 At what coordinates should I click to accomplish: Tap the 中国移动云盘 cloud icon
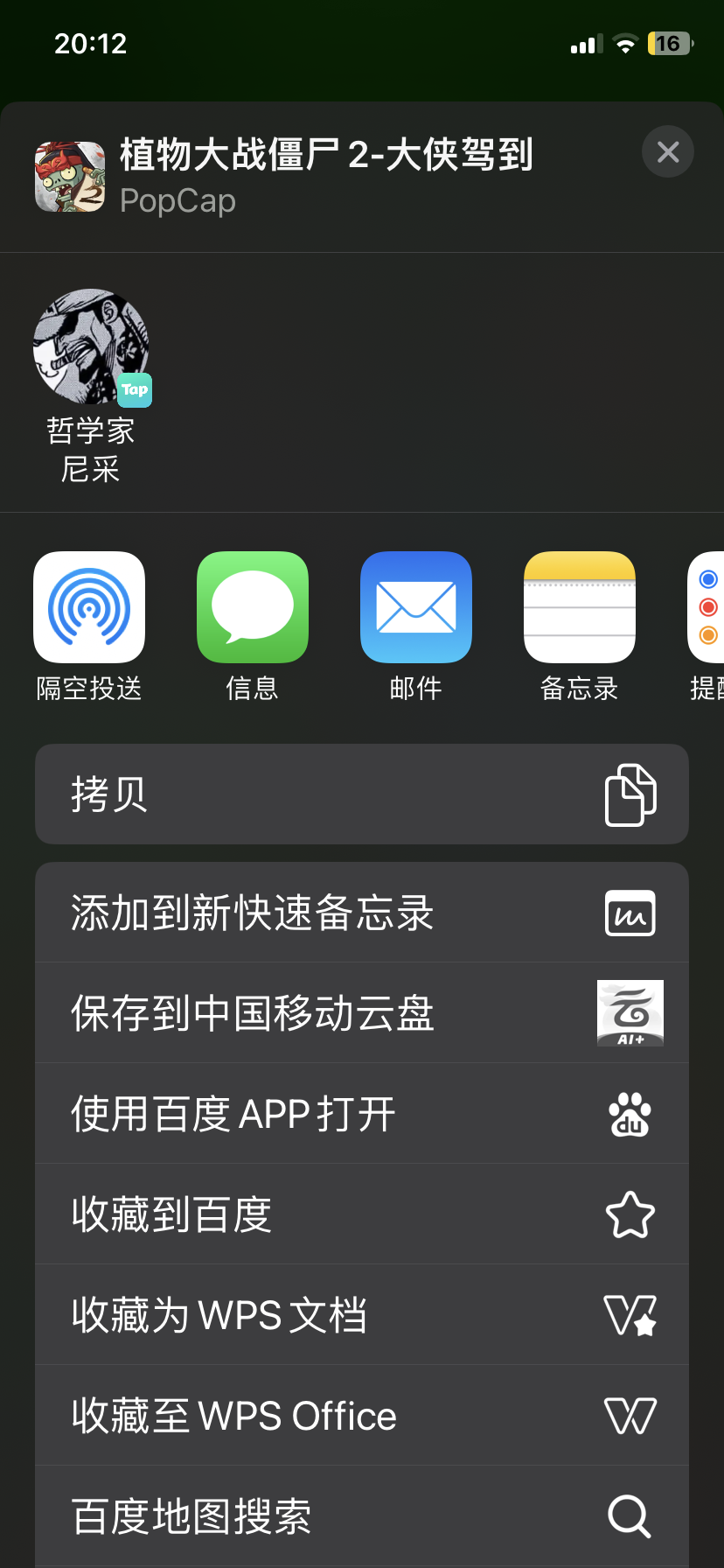coord(630,1012)
